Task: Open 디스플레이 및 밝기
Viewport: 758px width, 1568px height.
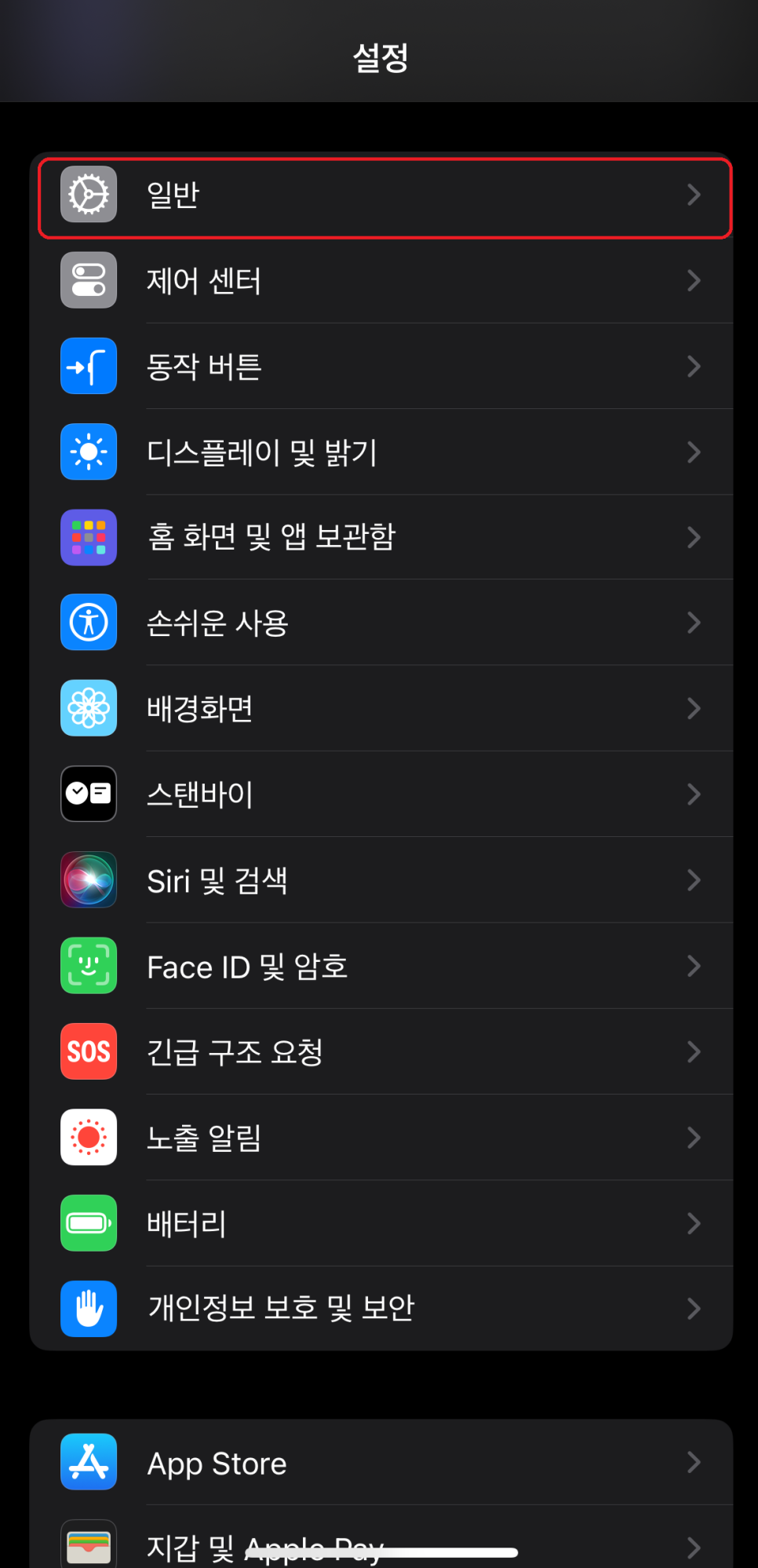Action: (x=381, y=452)
